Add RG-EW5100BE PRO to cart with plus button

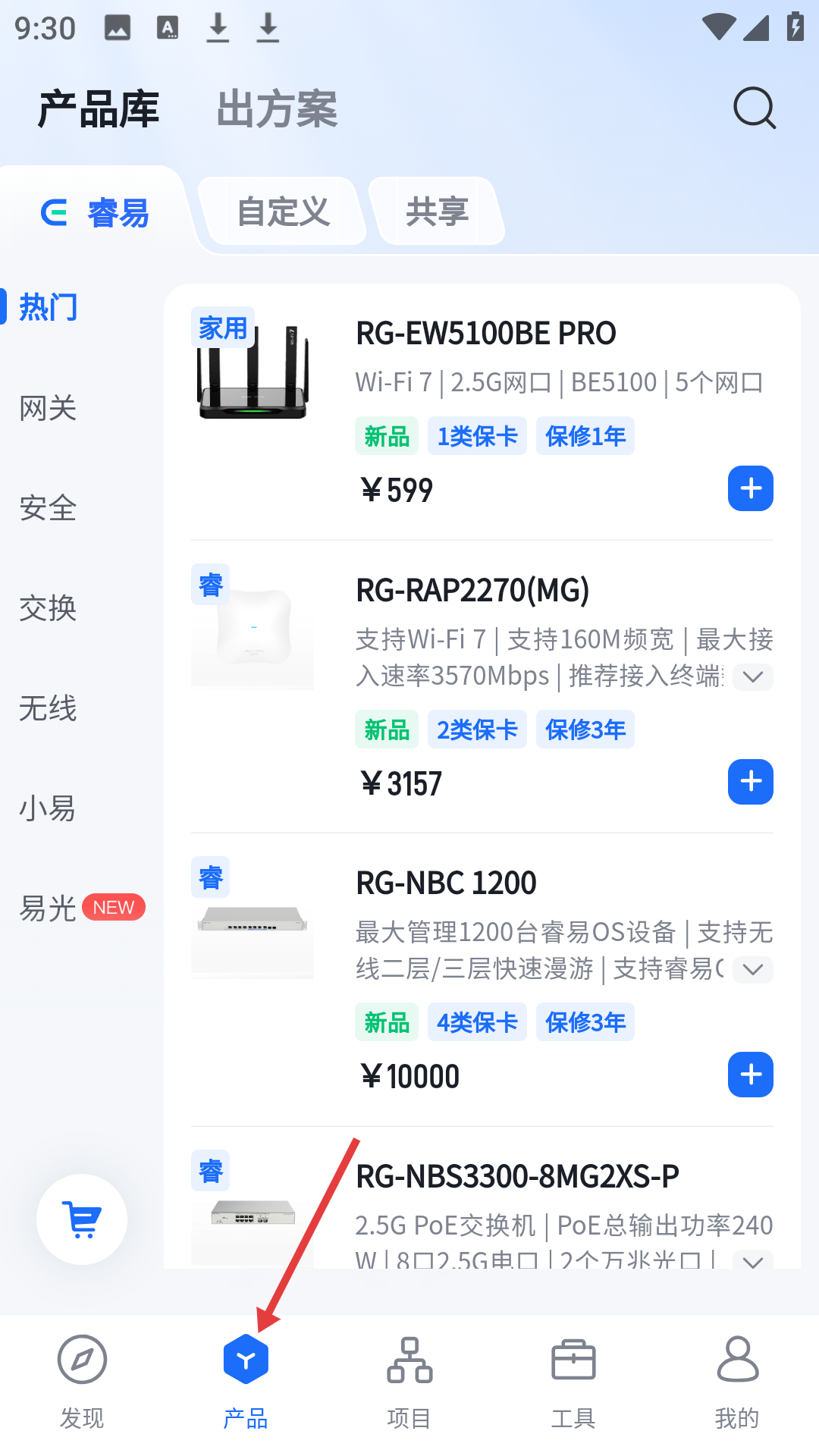point(750,488)
